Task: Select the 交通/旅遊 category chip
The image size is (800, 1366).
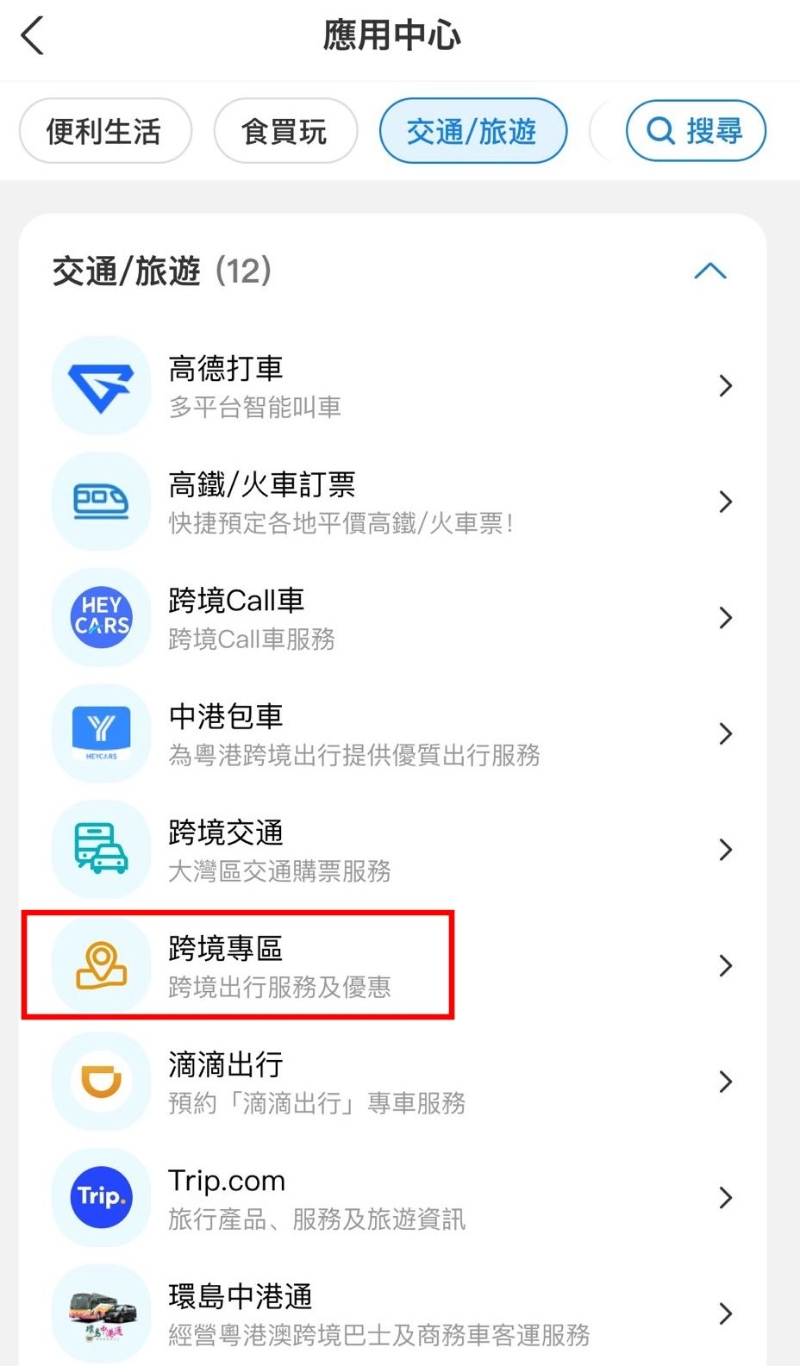Action: point(472,131)
